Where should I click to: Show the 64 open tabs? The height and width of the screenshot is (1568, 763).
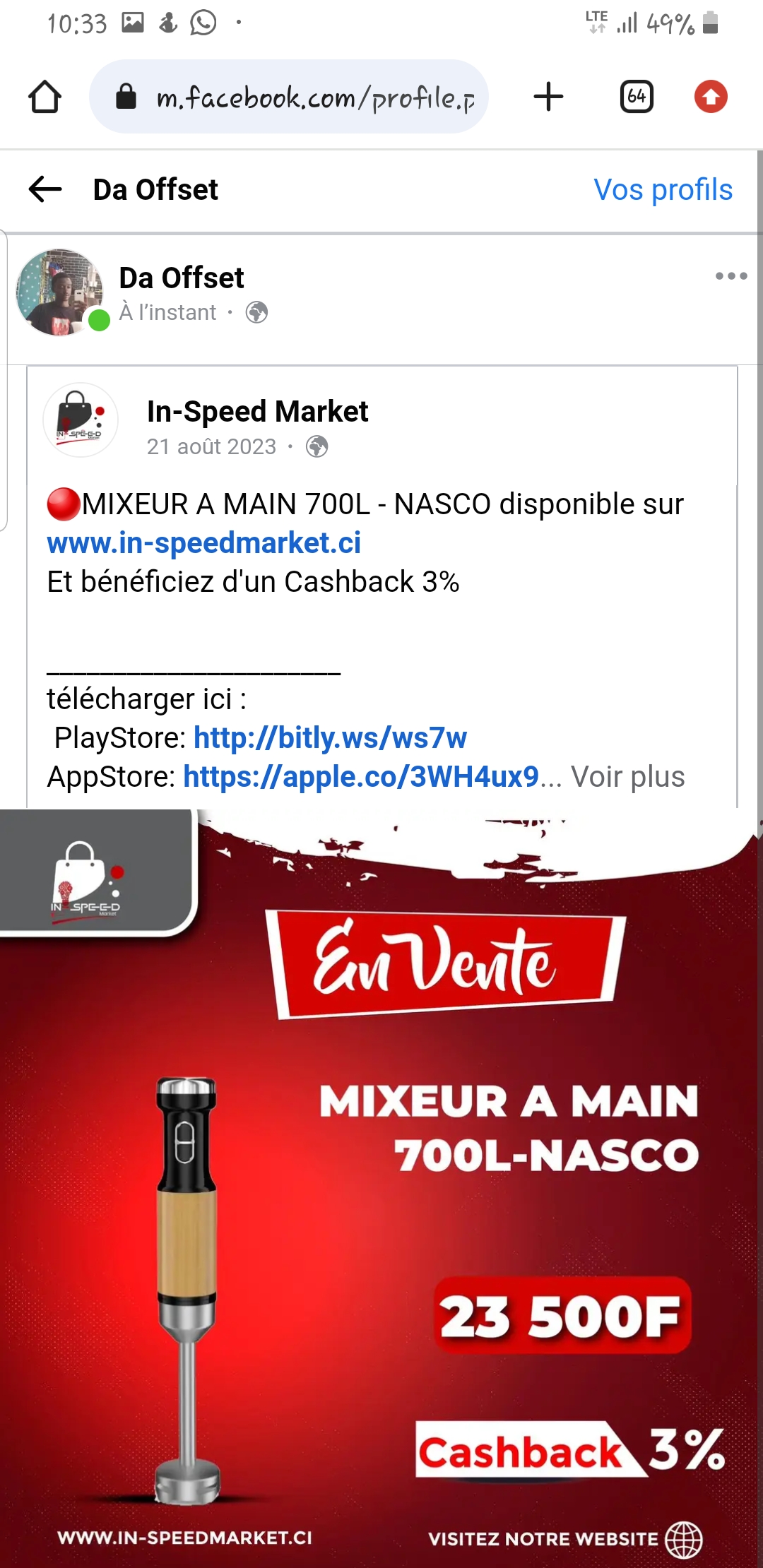(x=636, y=97)
